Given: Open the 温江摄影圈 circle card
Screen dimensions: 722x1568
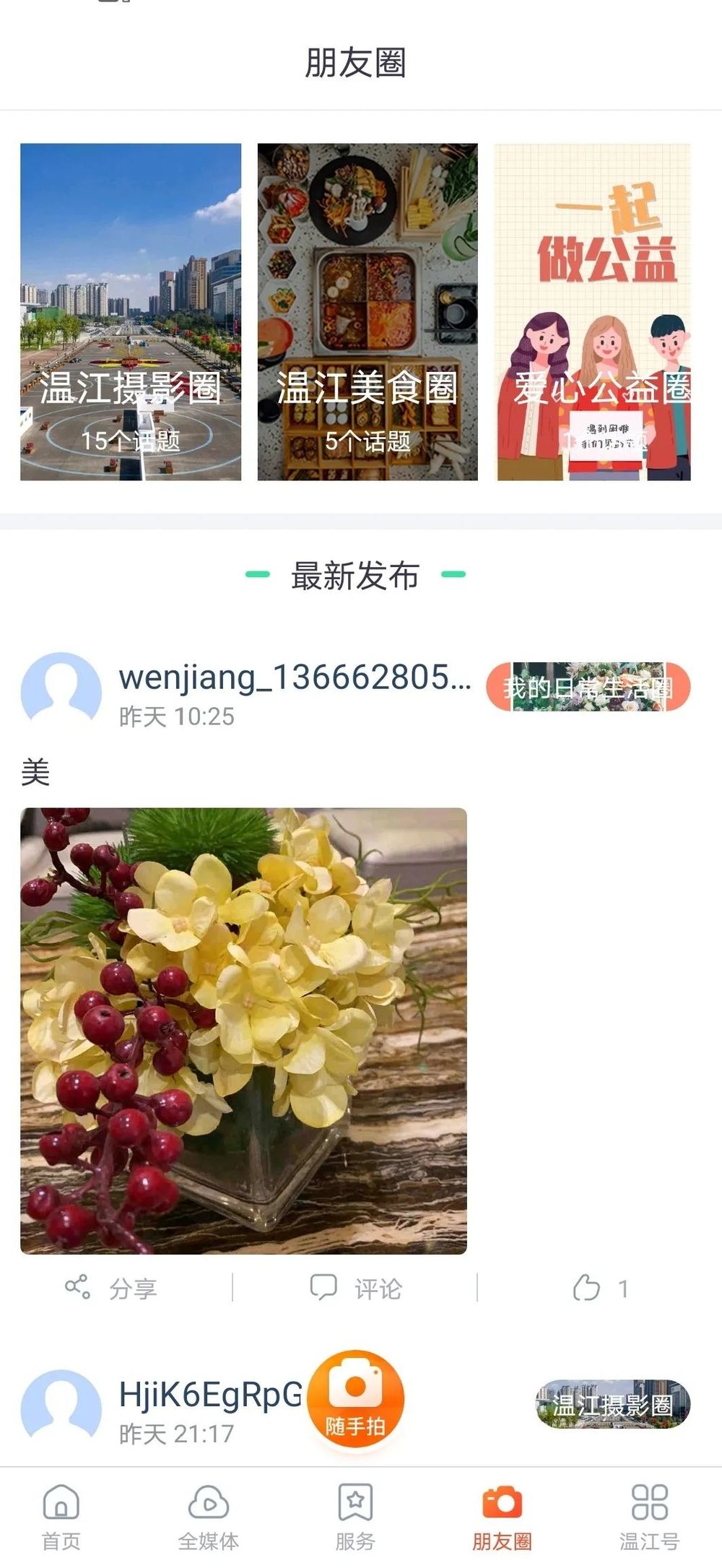Looking at the screenshot, I should tap(131, 311).
